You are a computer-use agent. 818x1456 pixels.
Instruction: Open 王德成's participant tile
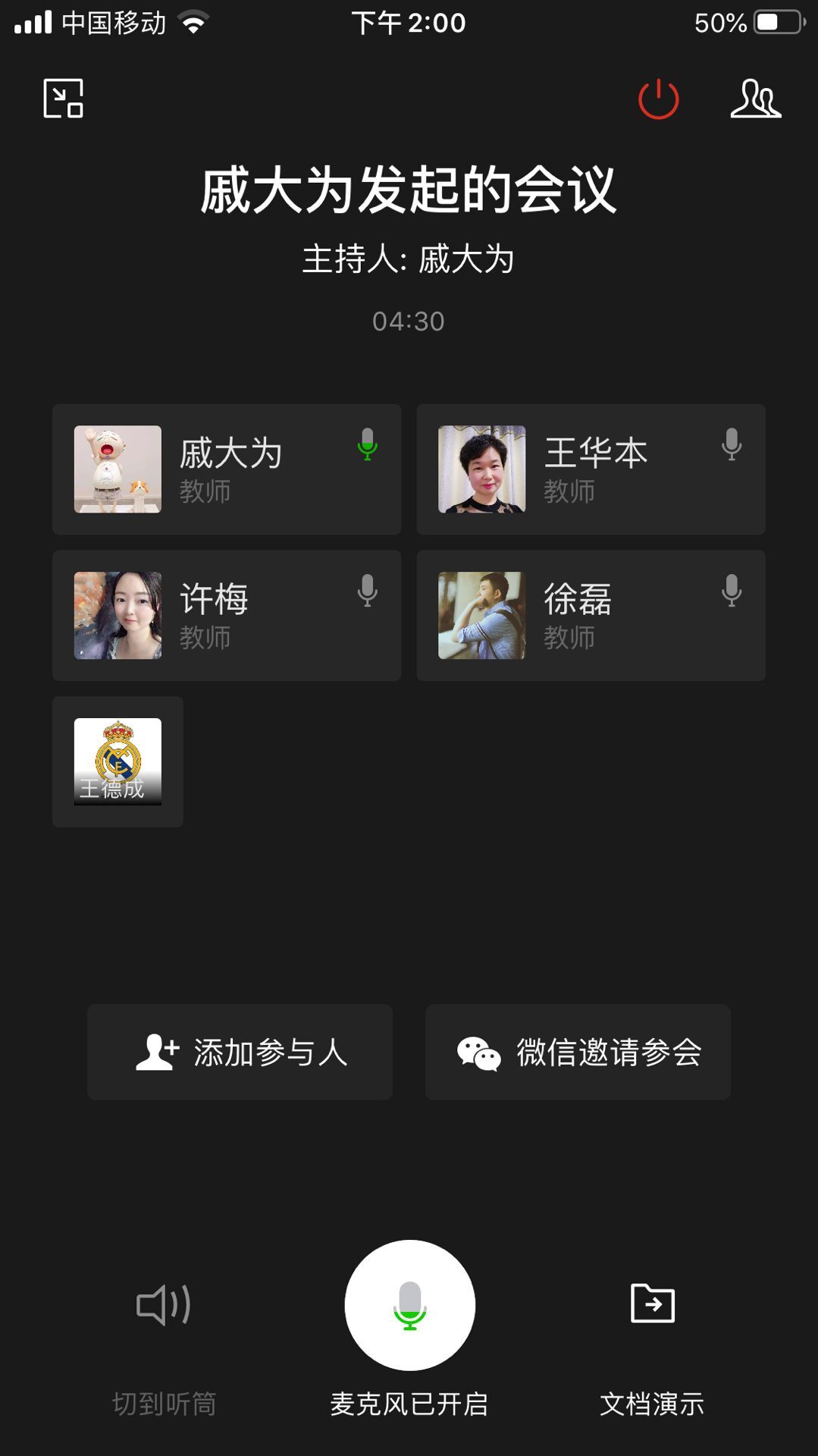(x=118, y=761)
